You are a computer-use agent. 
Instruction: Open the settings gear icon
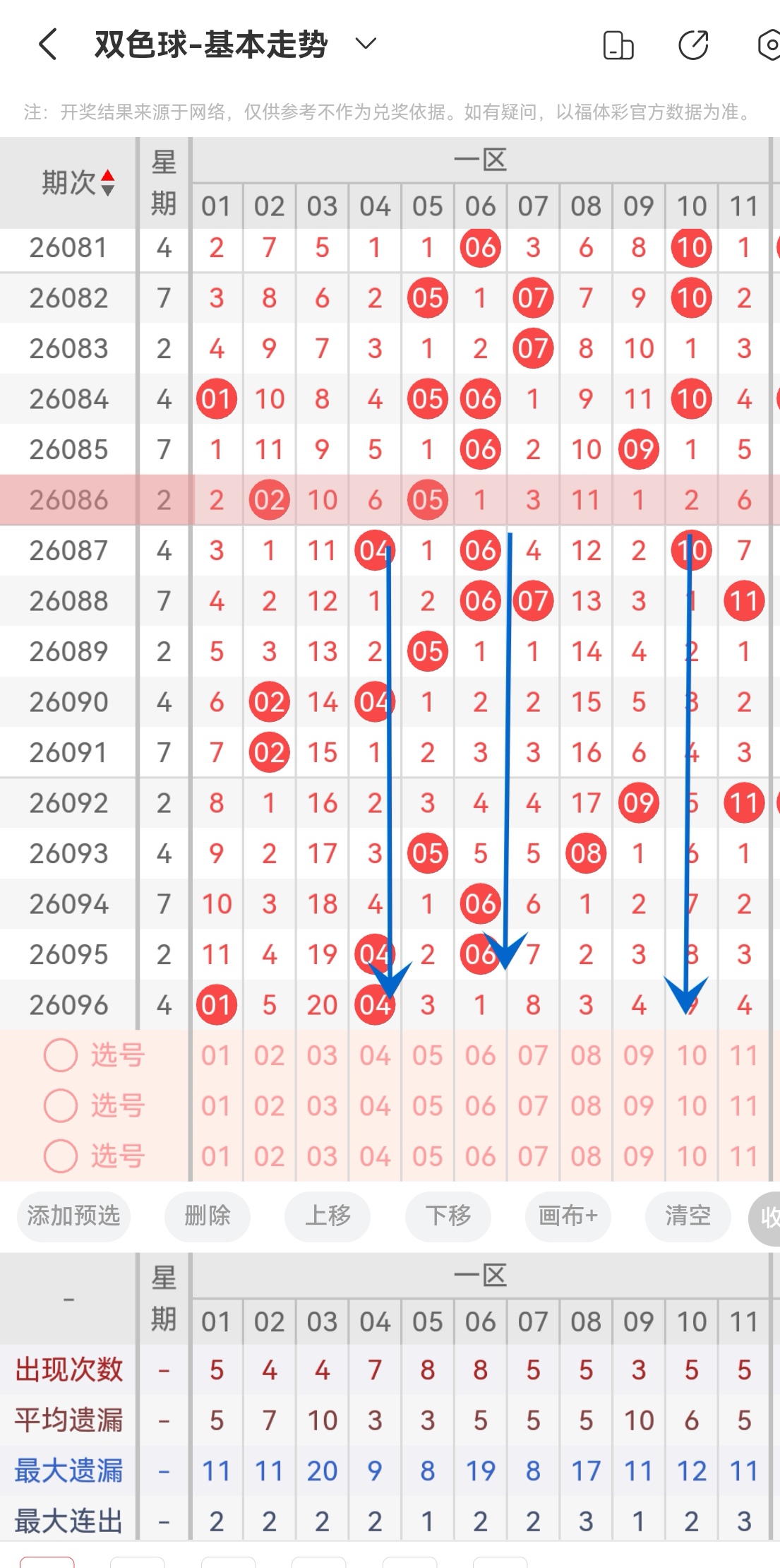point(769,45)
